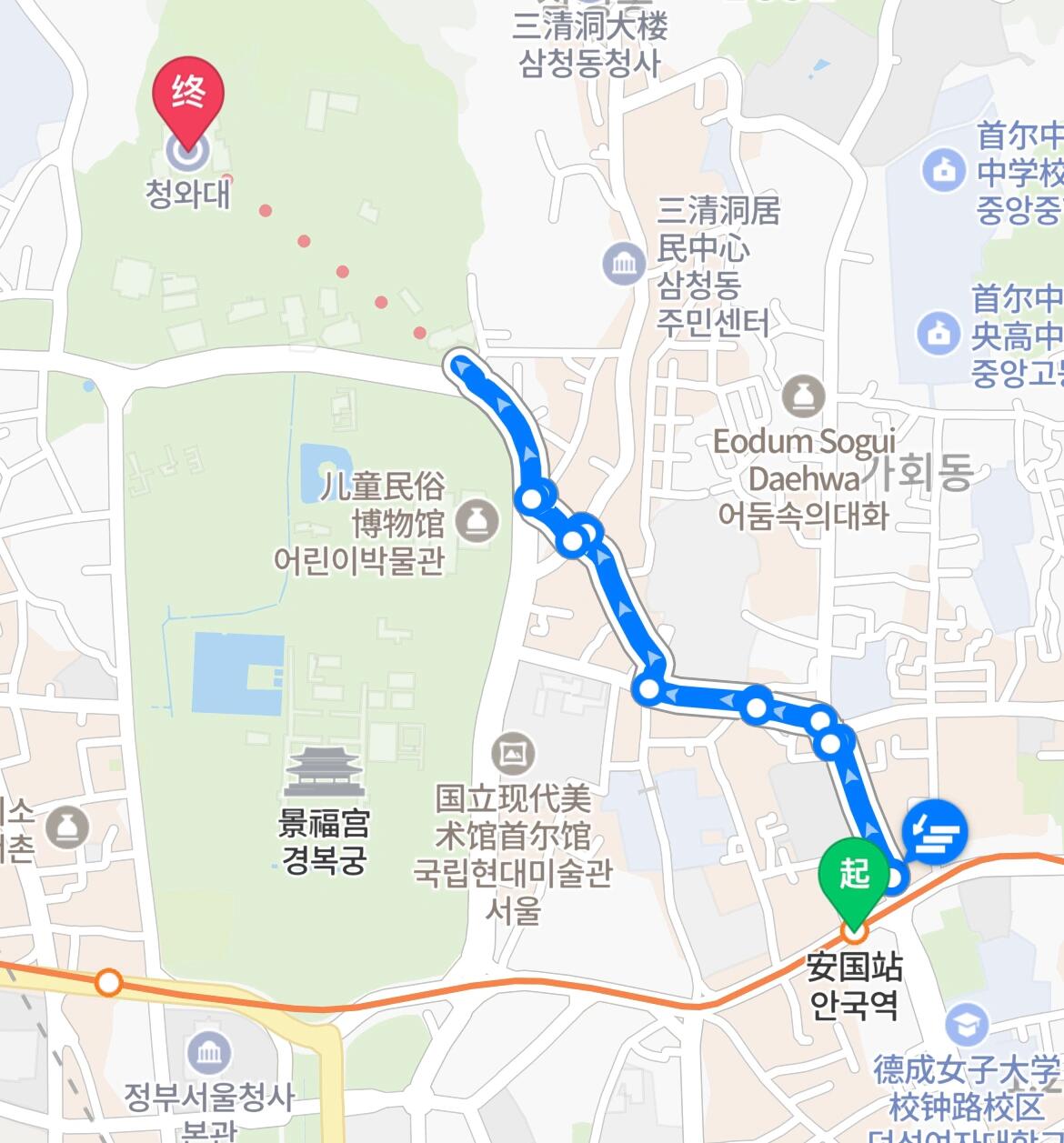Select the 国立现代美术馆首尔馆 marker
The height and width of the screenshot is (1143, 1064).
pyautogui.click(x=513, y=753)
